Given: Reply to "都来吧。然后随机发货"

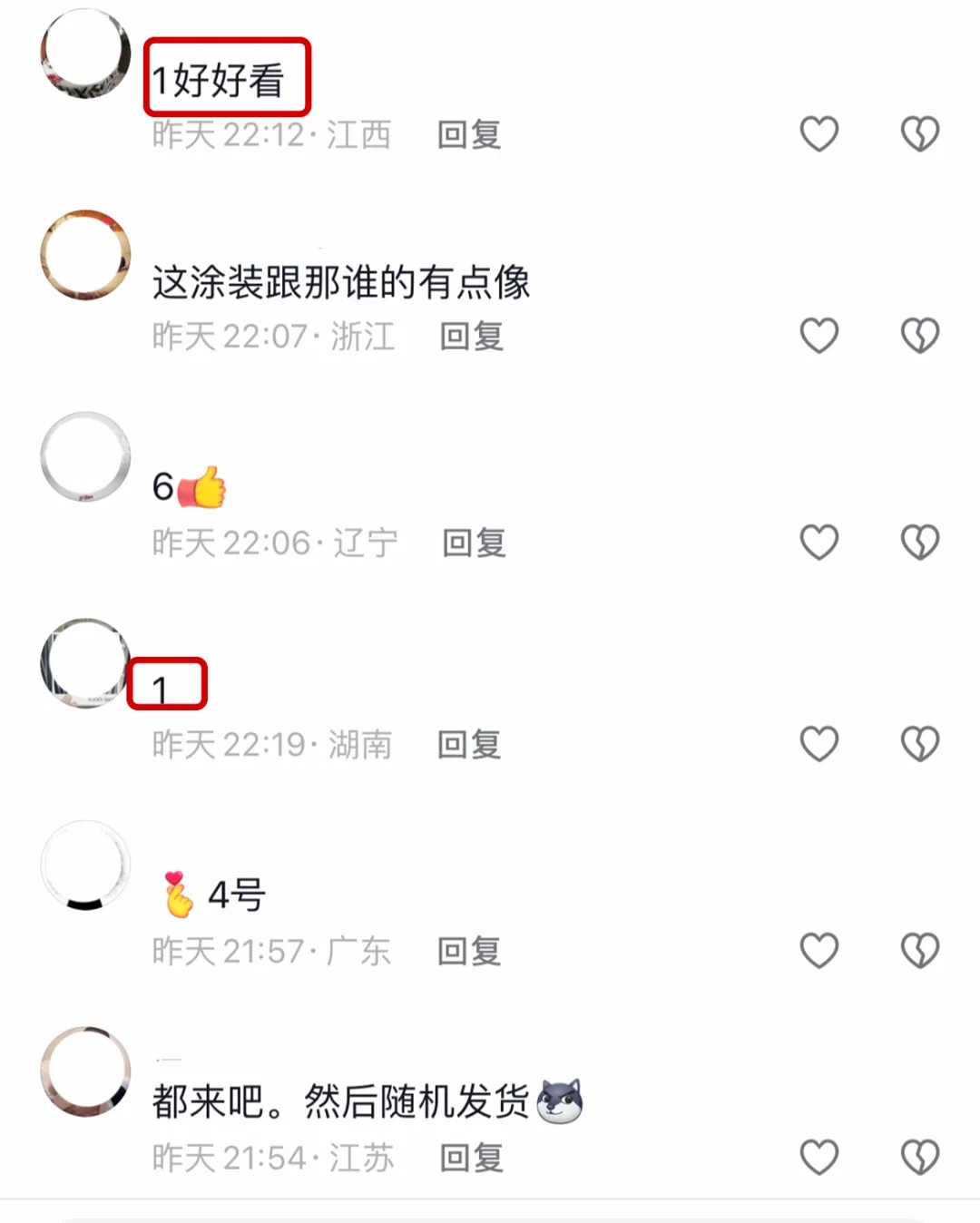Looking at the screenshot, I should point(471,1158).
